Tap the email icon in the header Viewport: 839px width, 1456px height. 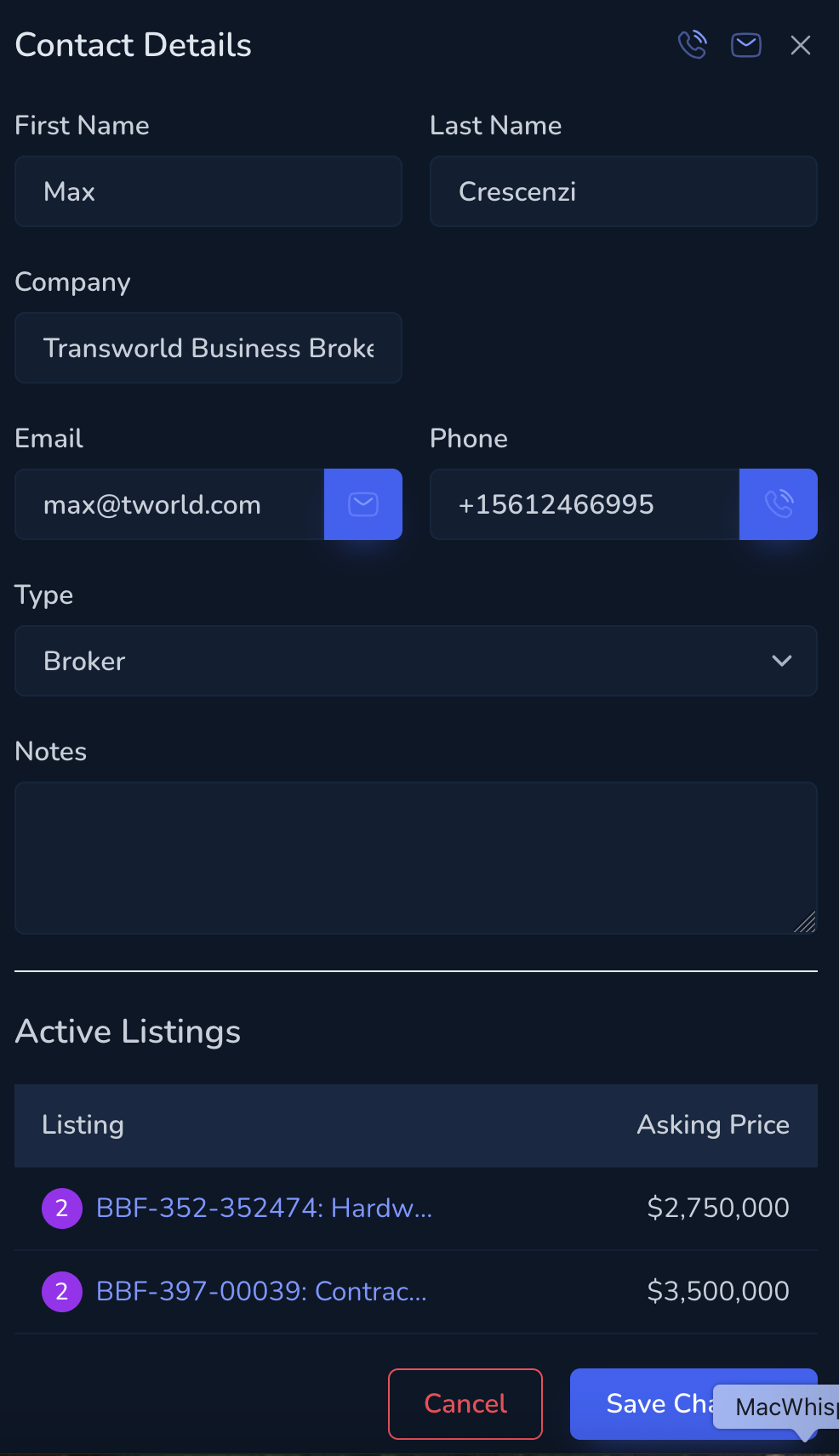745,44
